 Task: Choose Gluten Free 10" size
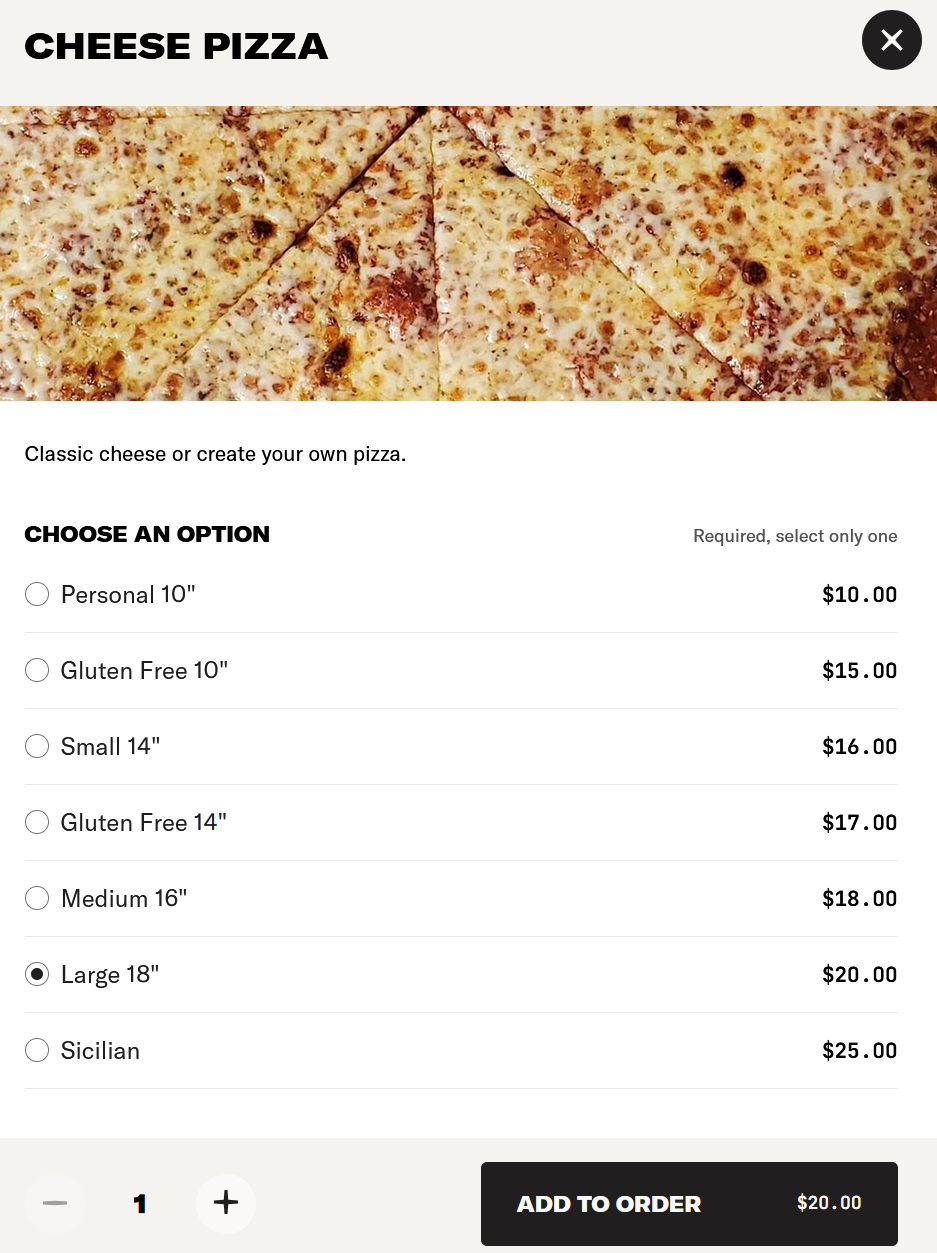click(37, 671)
